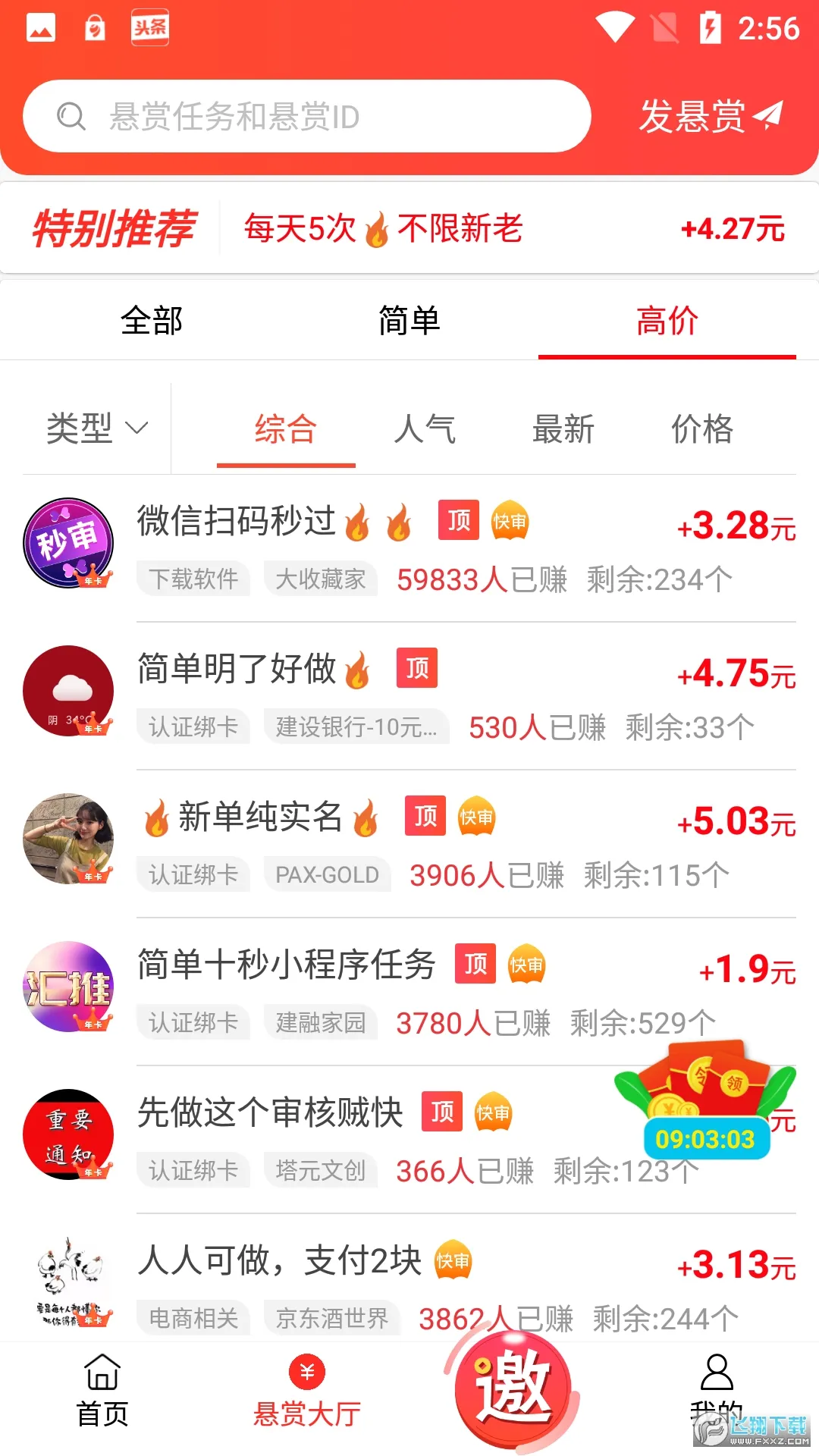Sort tasks by 最新
Viewport: 819px width, 1456px height.
(563, 429)
